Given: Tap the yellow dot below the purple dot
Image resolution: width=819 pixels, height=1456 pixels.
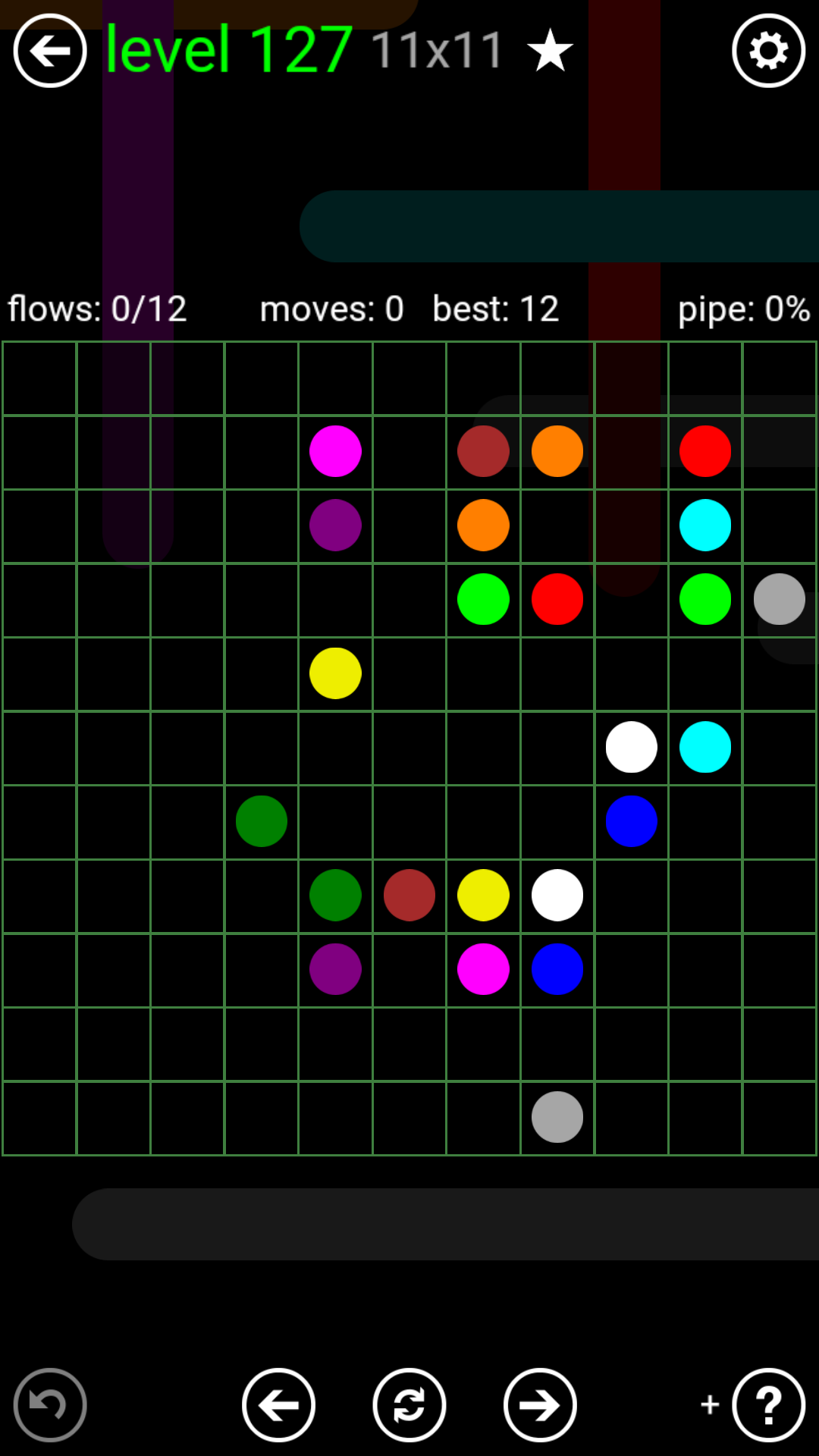Looking at the screenshot, I should (335, 673).
